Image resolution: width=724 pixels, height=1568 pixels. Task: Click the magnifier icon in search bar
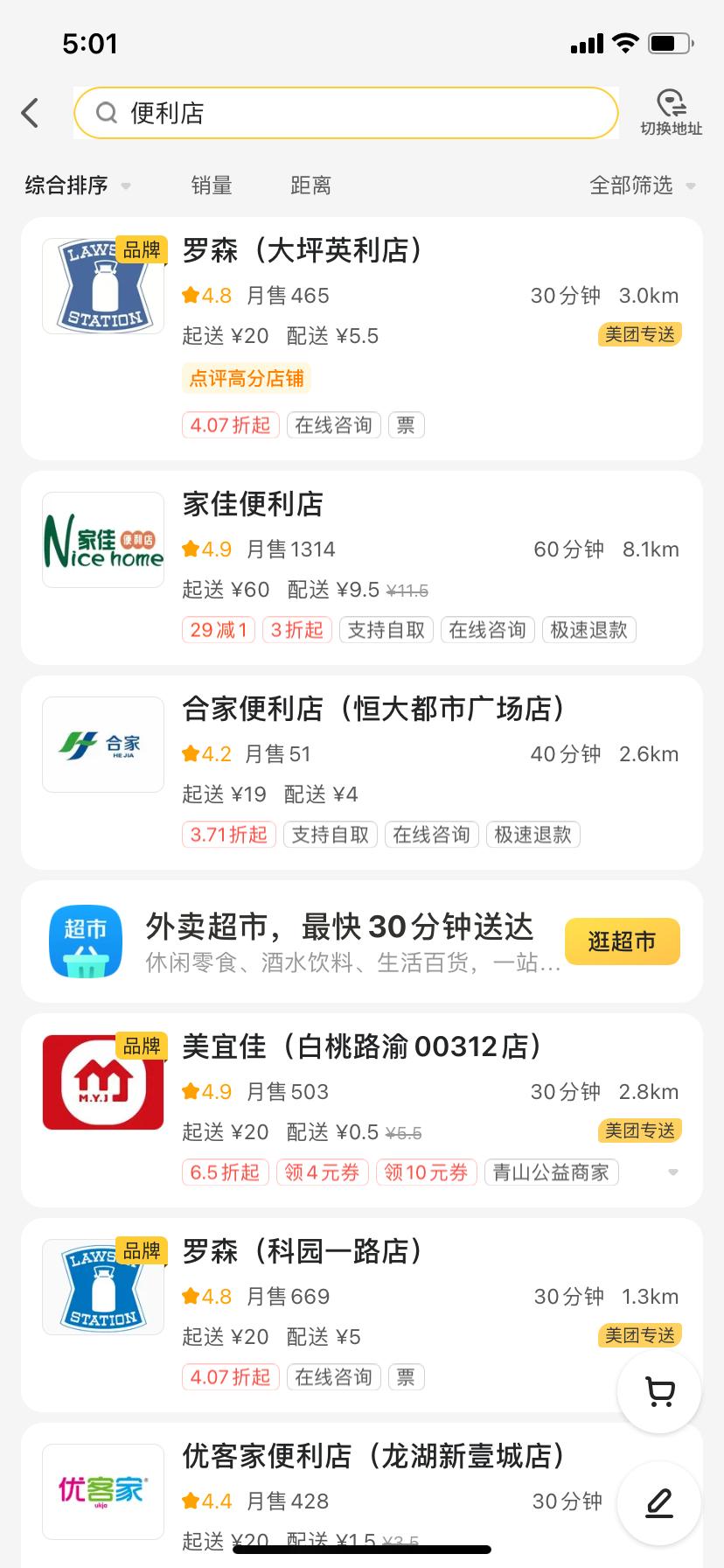(106, 113)
